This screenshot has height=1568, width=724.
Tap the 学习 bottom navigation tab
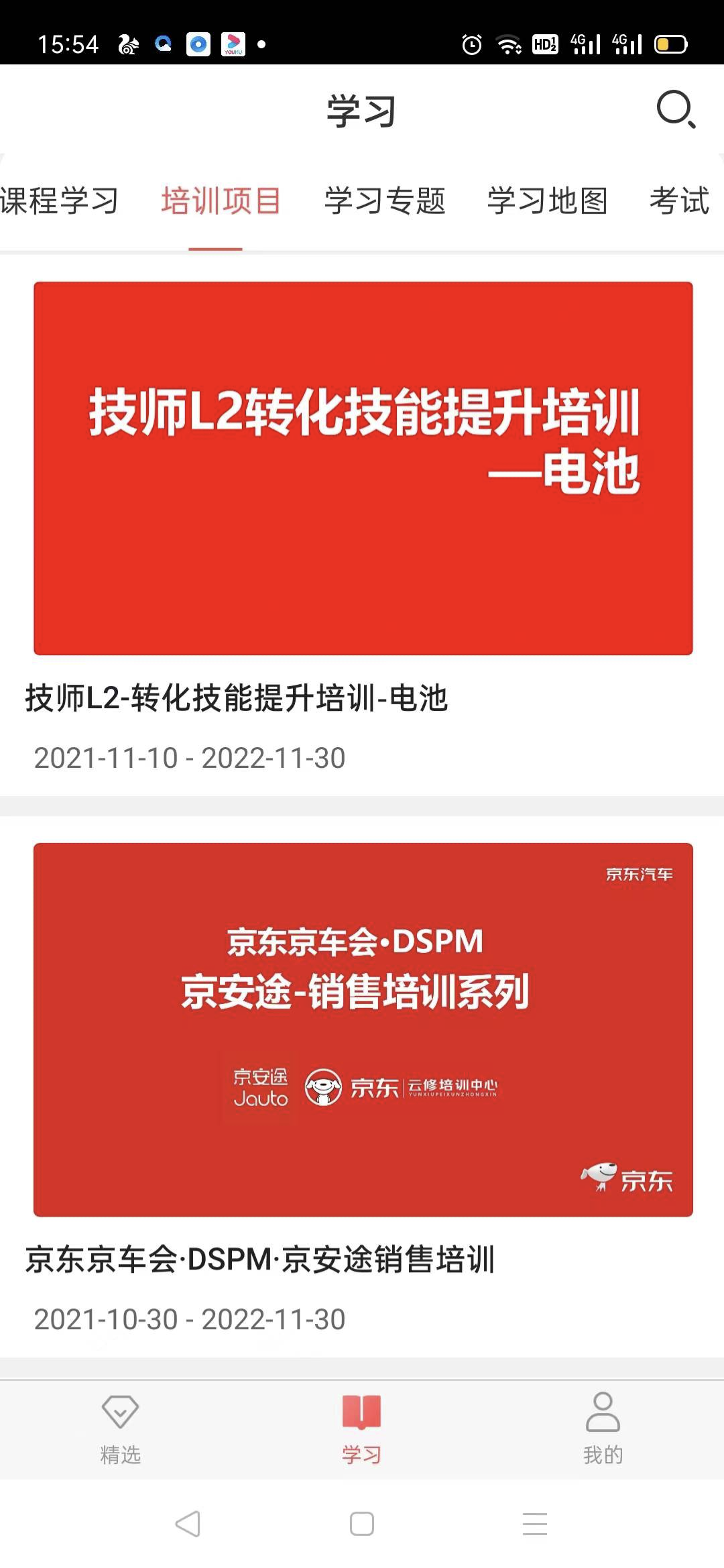click(362, 1429)
